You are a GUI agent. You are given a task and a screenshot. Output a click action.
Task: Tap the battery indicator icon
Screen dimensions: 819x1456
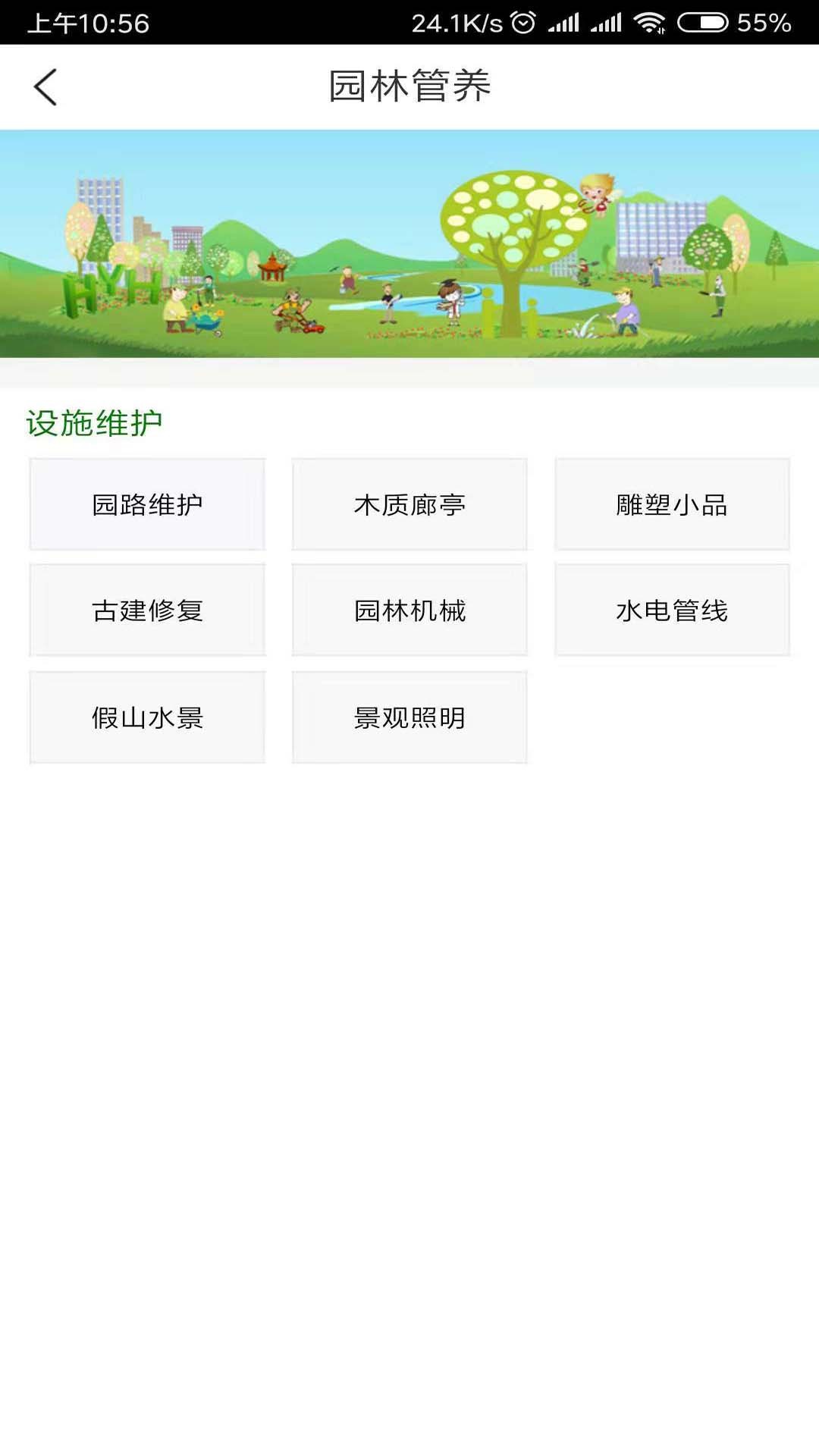coord(701,23)
